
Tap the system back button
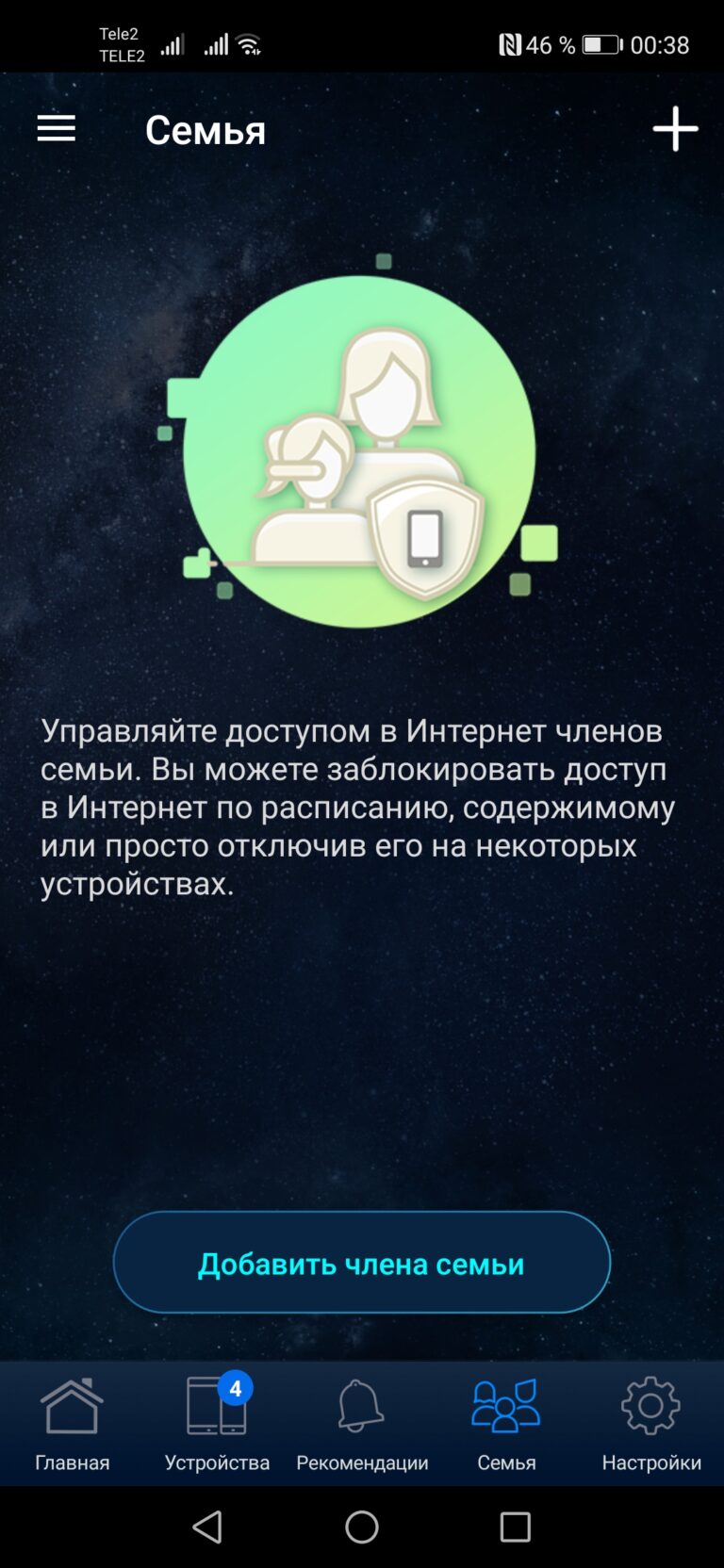click(x=207, y=1527)
